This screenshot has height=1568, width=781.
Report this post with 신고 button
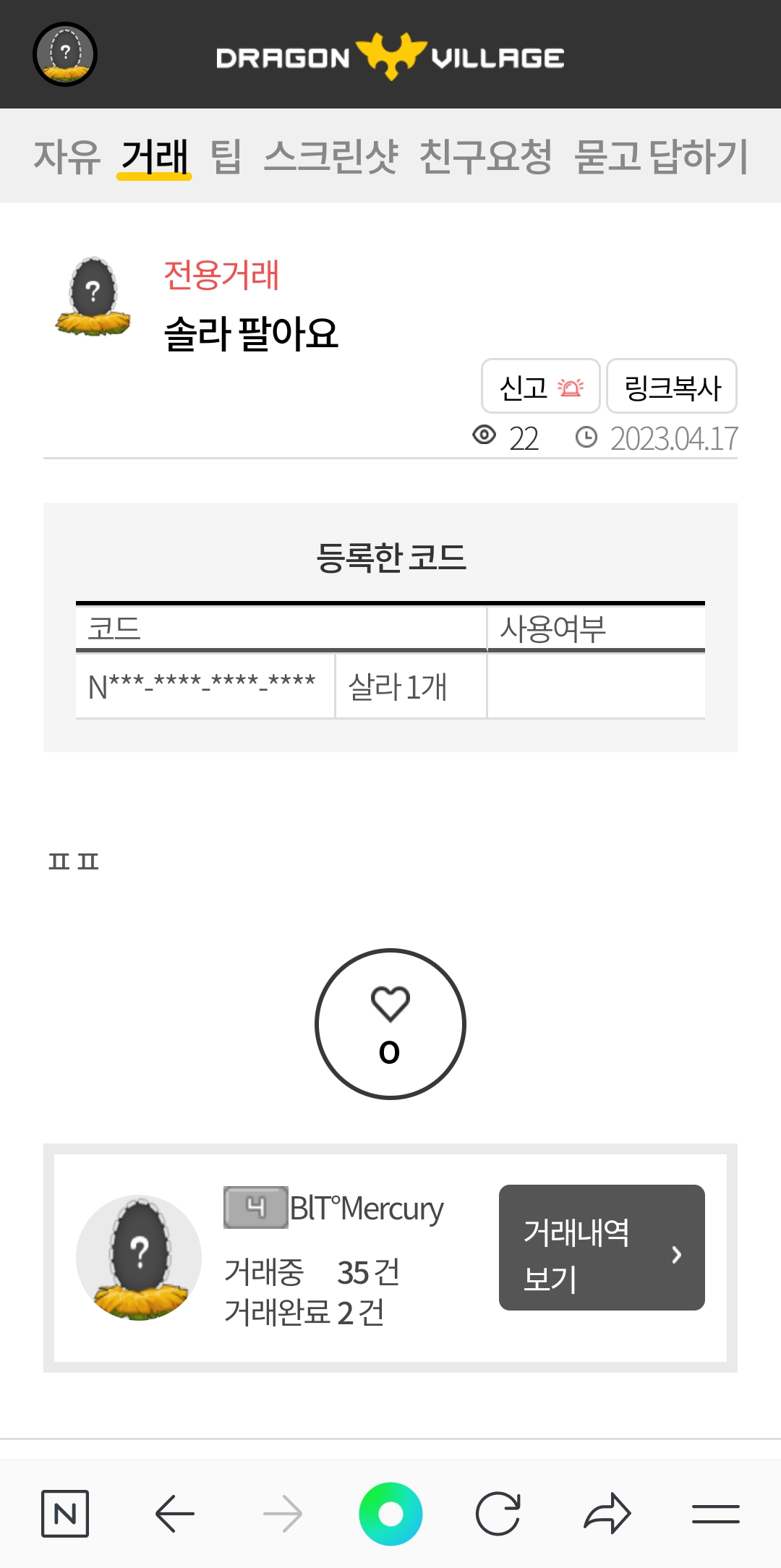pyautogui.click(x=540, y=386)
